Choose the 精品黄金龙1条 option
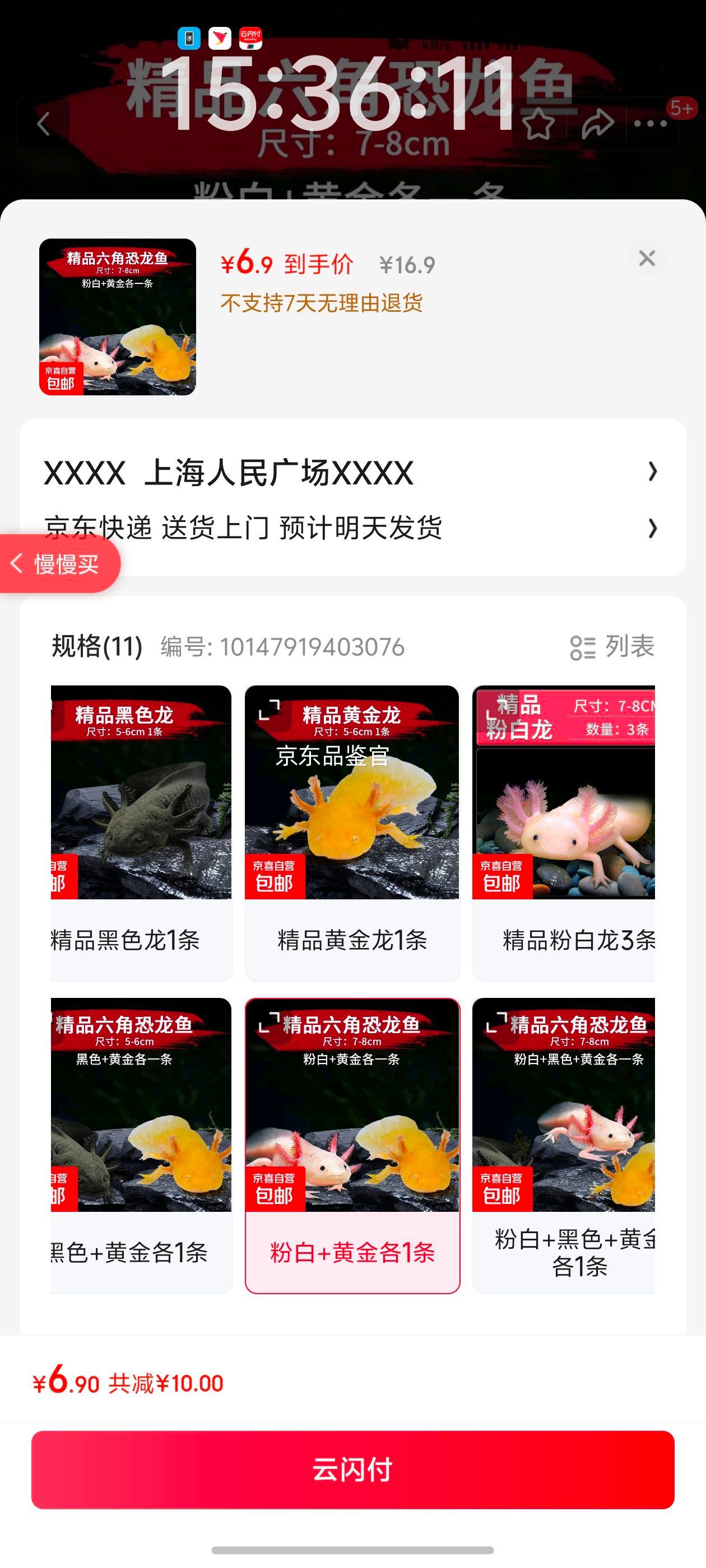 click(351, 832)
